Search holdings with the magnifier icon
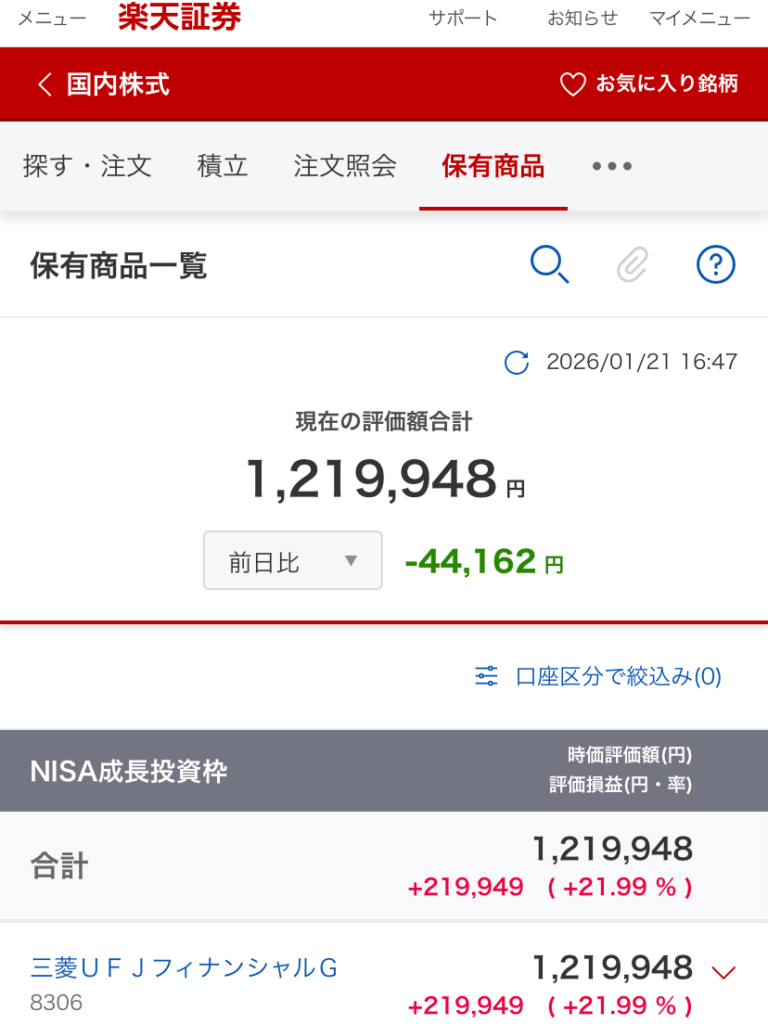The height and width of the screenshot is (1024, 768). 549,265
